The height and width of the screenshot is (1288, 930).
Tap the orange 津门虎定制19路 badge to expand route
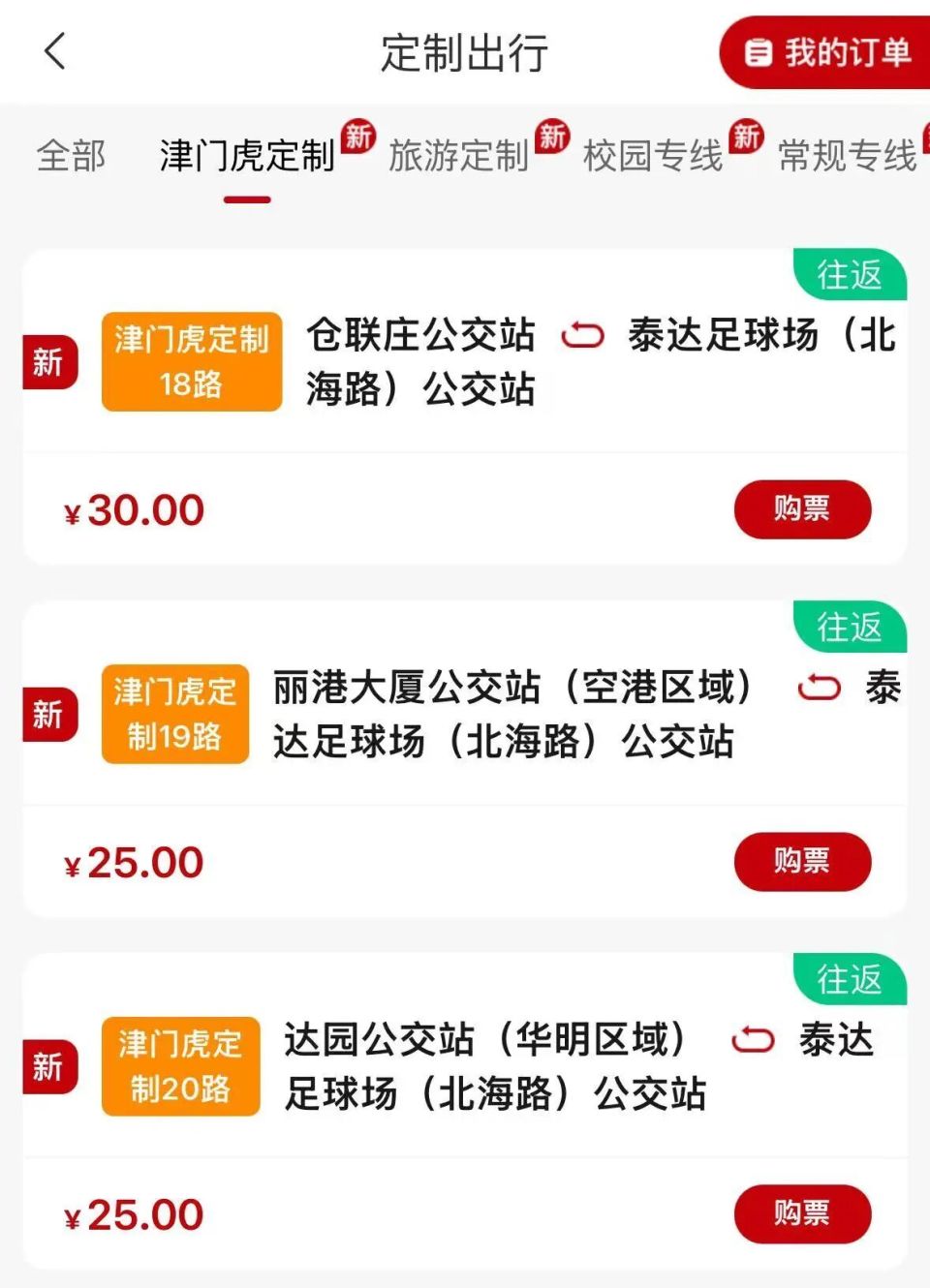(x=175, y=715)
